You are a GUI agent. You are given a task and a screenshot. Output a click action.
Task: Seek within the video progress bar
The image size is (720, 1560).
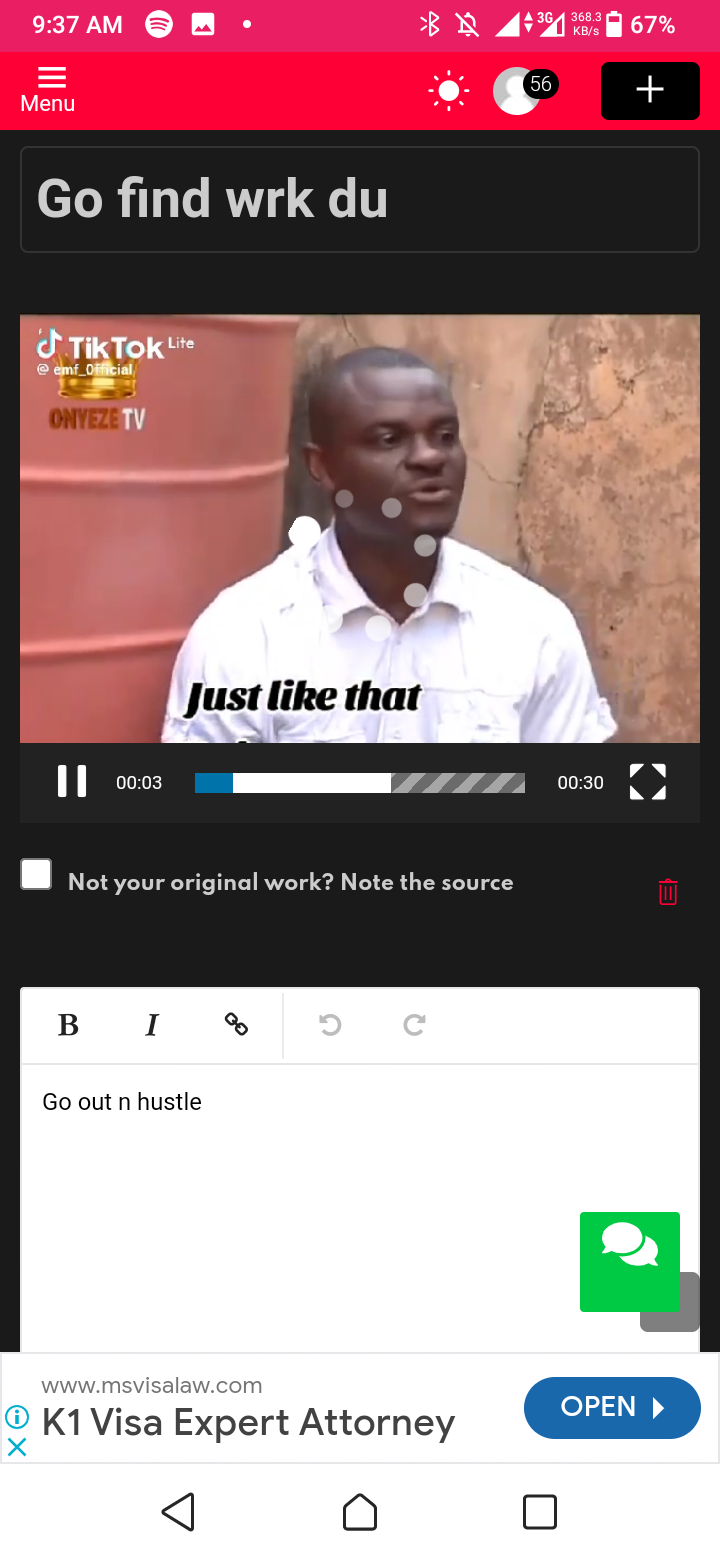(x=360, y=783)
